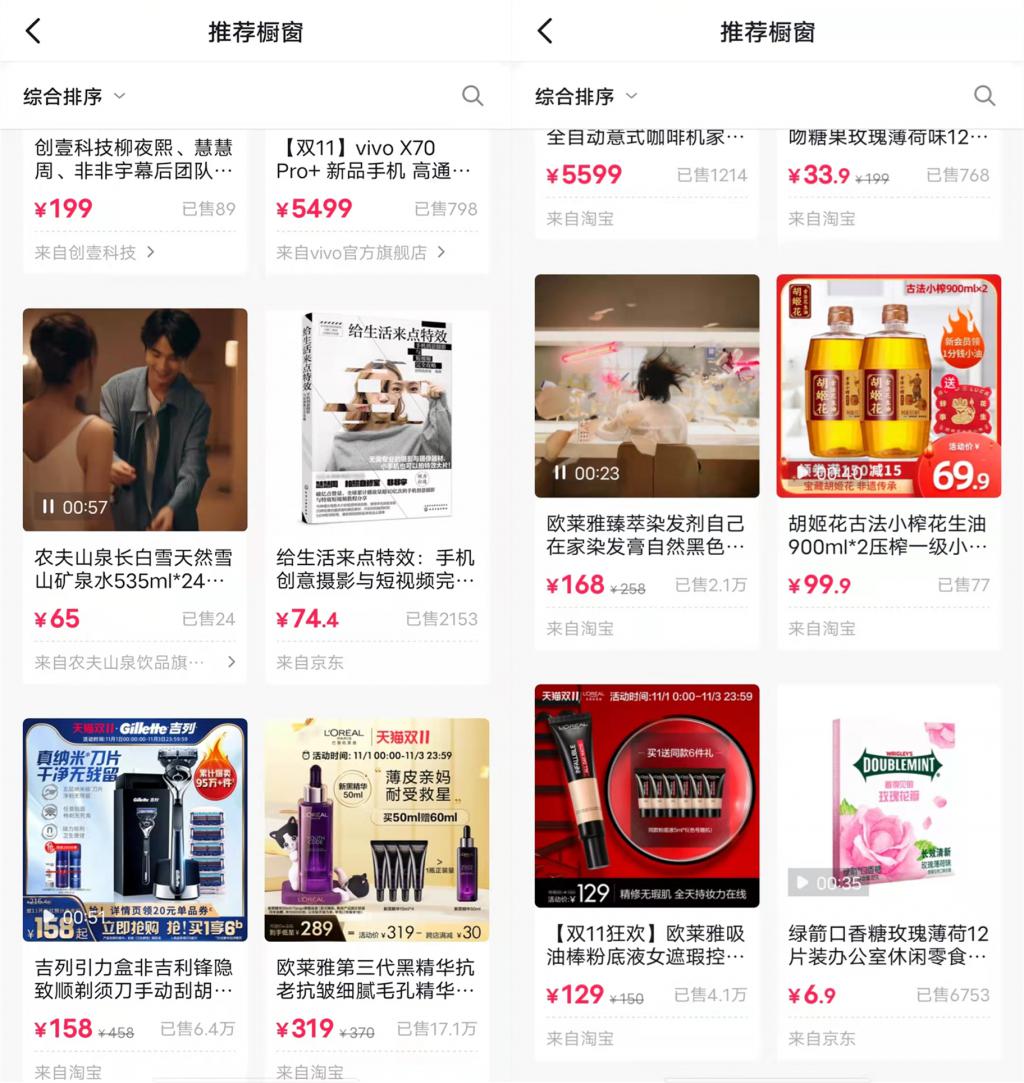Pause the 00:23 video on 欧莱雅染发剂 card
This screenshot has width=1024, height=1083.
(560, 473)
